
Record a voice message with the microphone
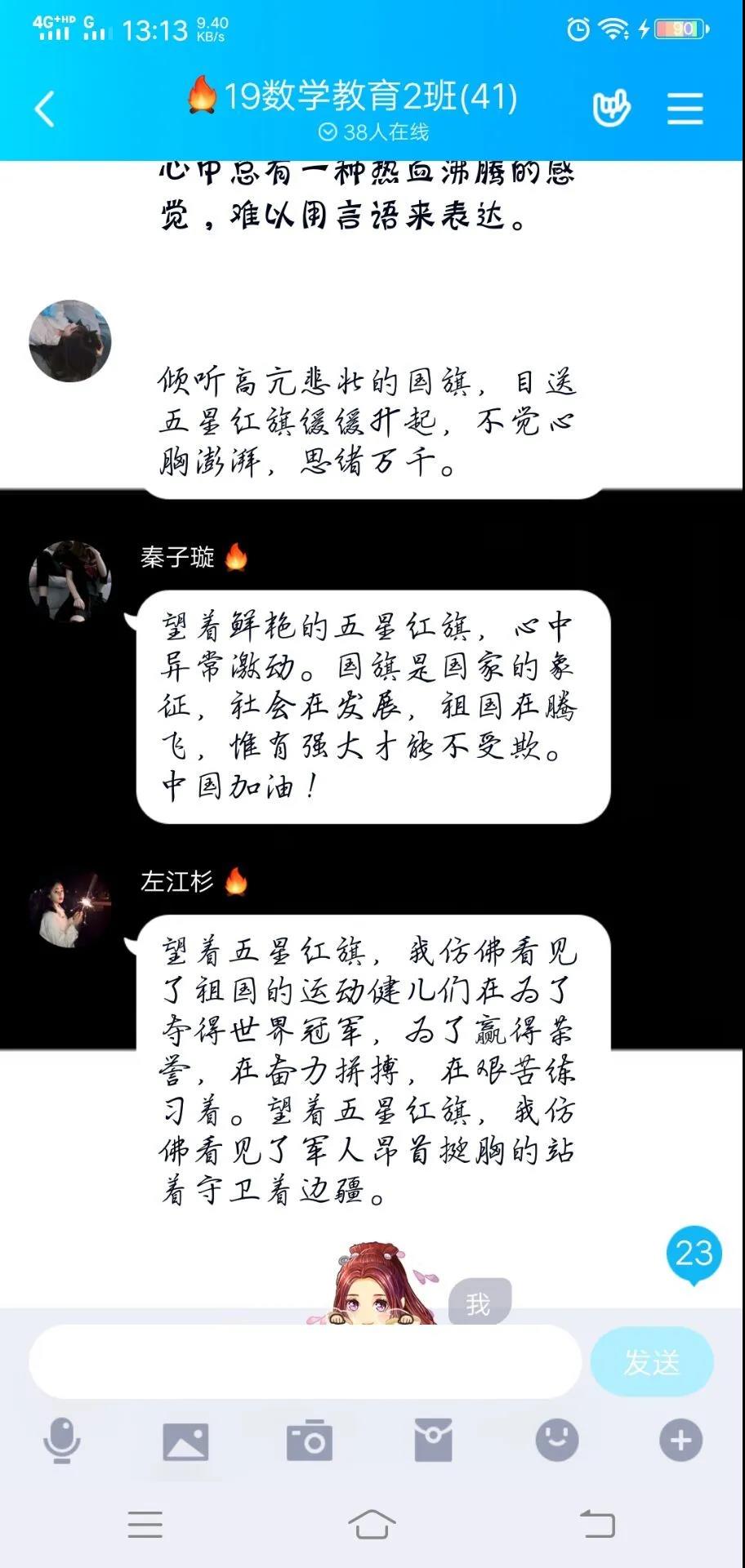coord(61,1440)
